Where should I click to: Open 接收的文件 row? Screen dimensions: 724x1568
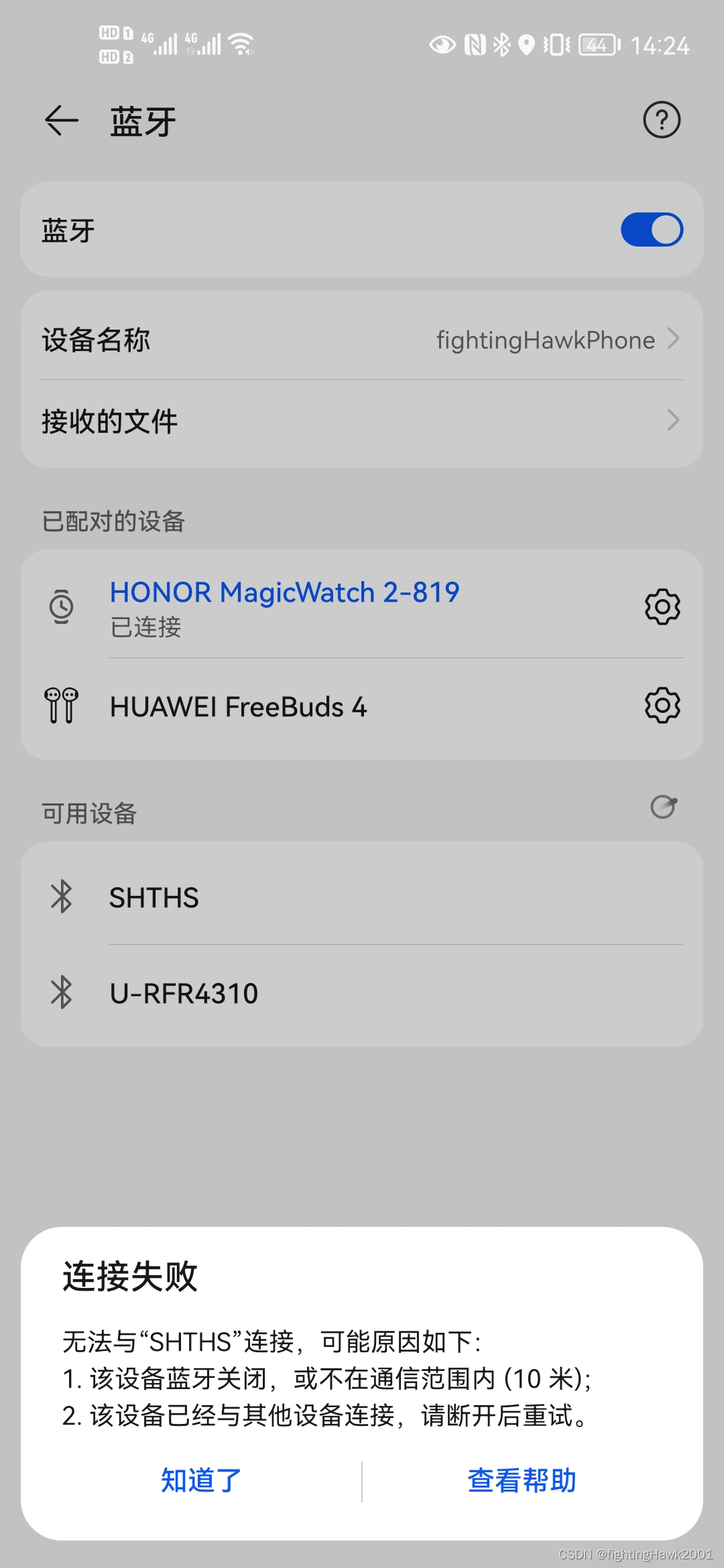[x=362, y=421]
